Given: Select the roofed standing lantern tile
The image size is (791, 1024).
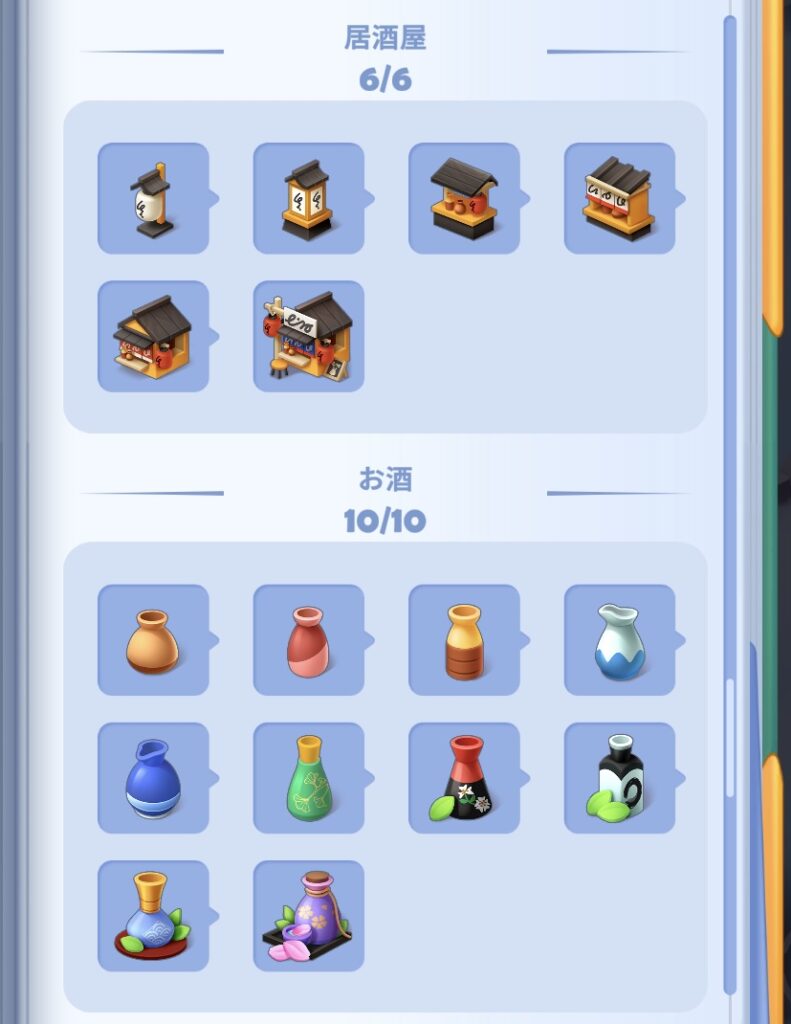Looking at the screenshot, I should click(x=308, y=198).
